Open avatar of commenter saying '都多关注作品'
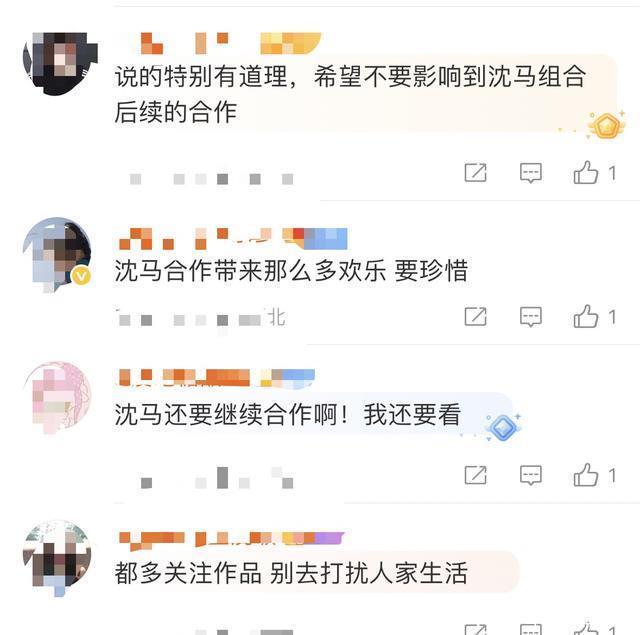 point(56,555)
